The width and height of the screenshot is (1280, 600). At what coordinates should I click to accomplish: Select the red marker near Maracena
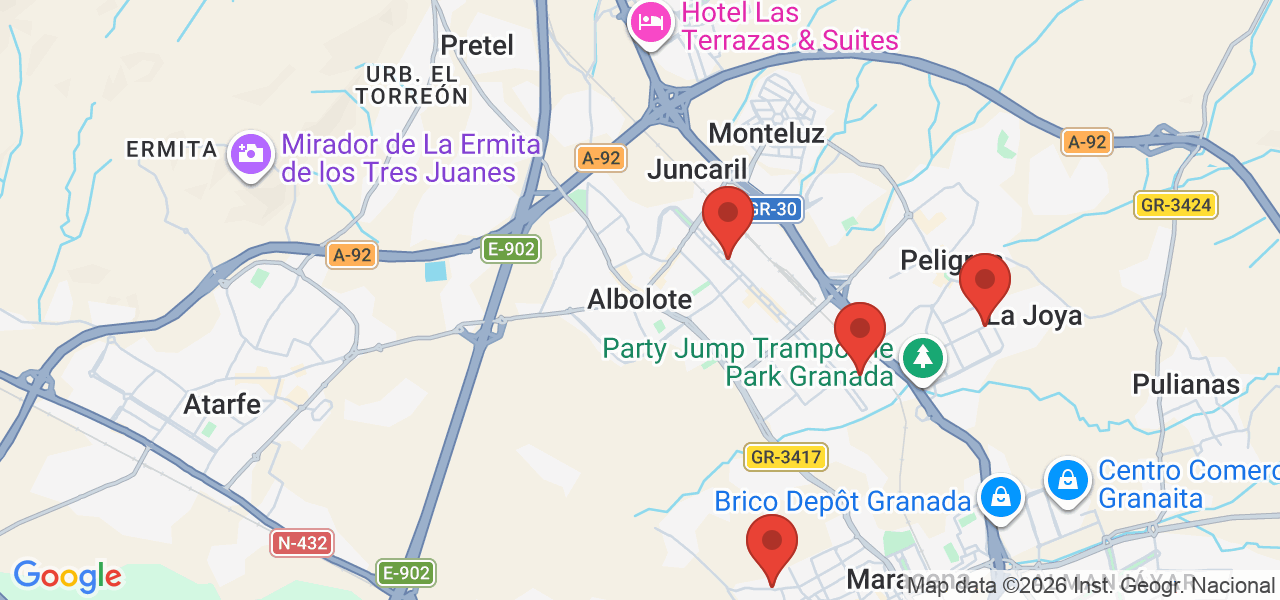click(x=772, y=544)
